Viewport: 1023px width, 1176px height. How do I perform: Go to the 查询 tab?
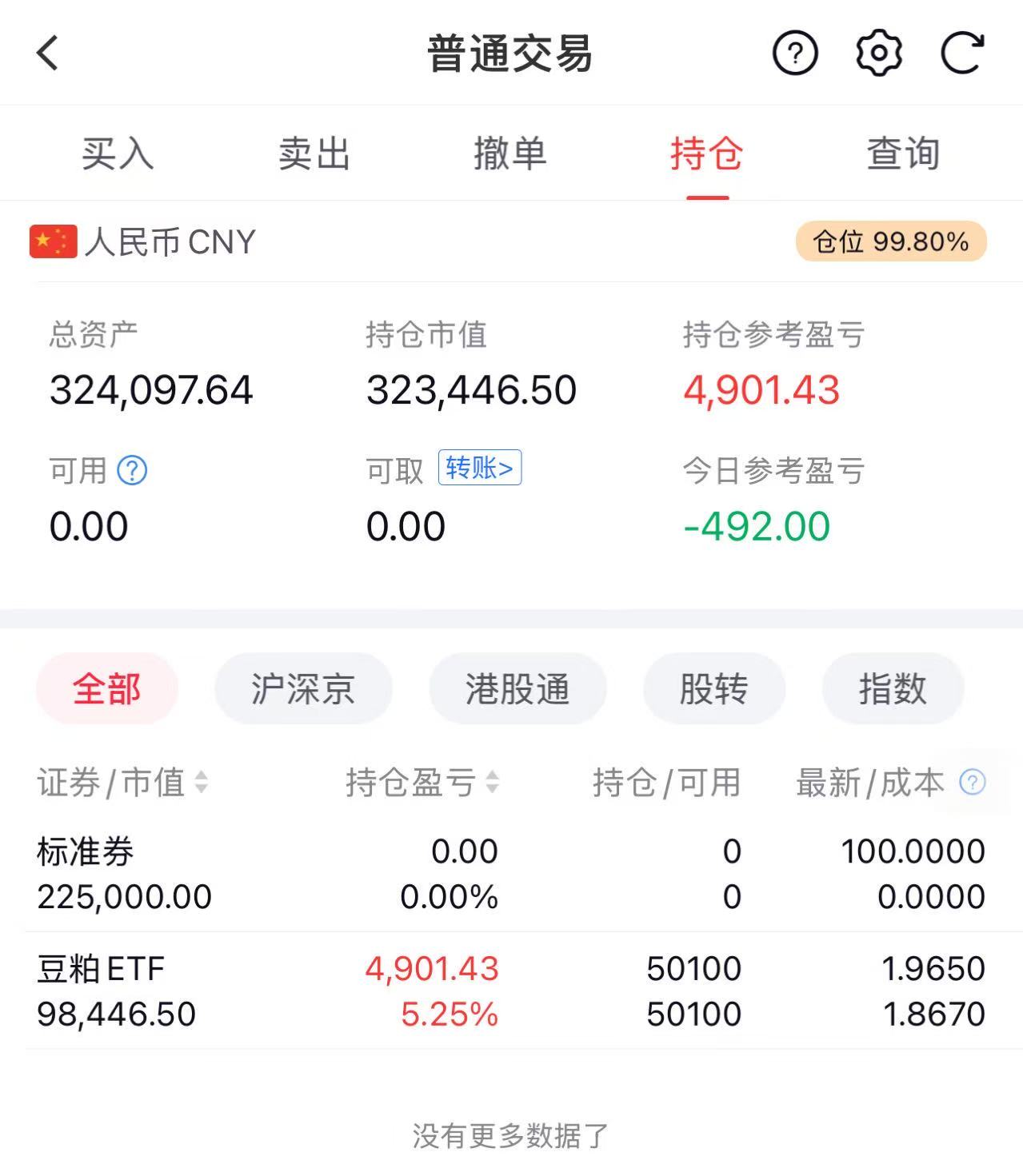tap(903, 153)
